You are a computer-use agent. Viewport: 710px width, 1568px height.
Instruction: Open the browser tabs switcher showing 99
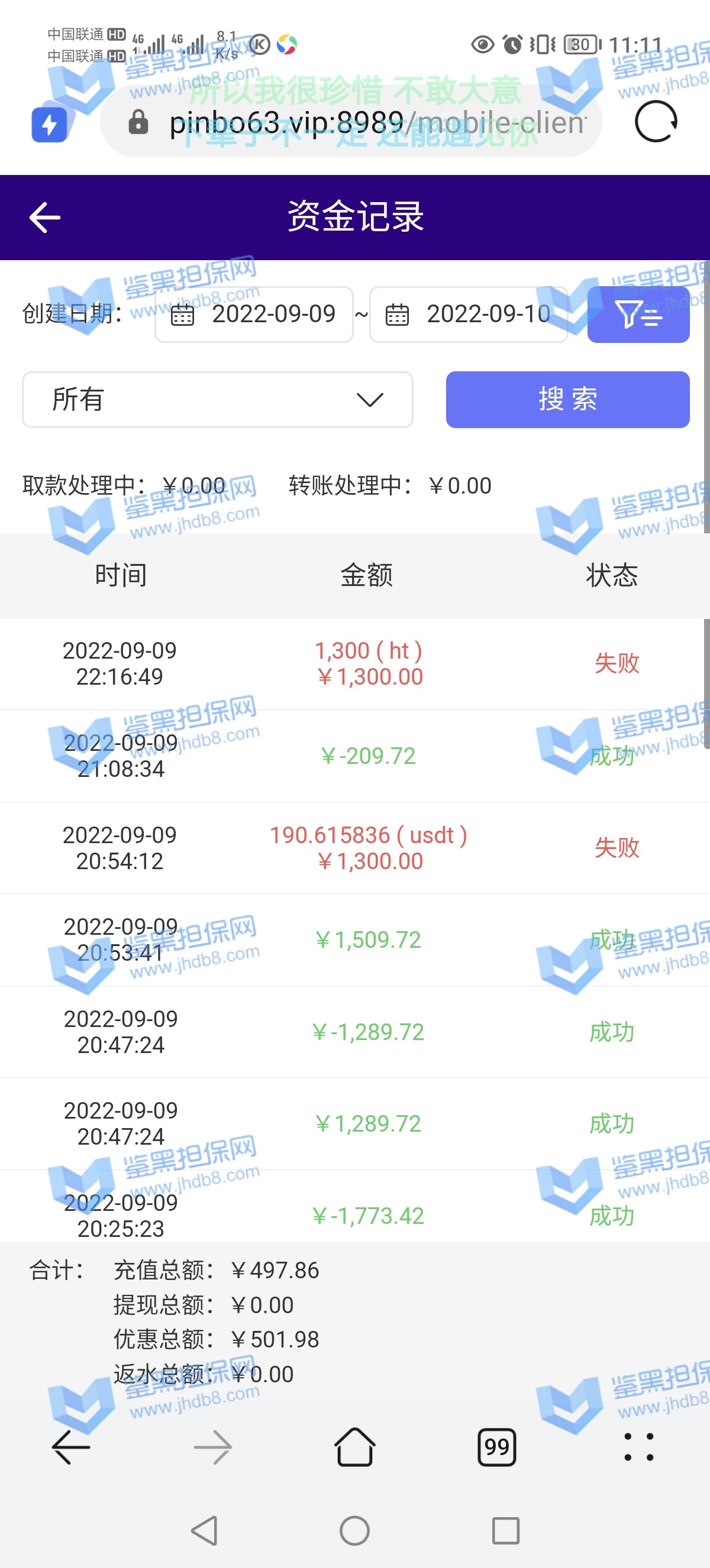(x=496, y=1446)
